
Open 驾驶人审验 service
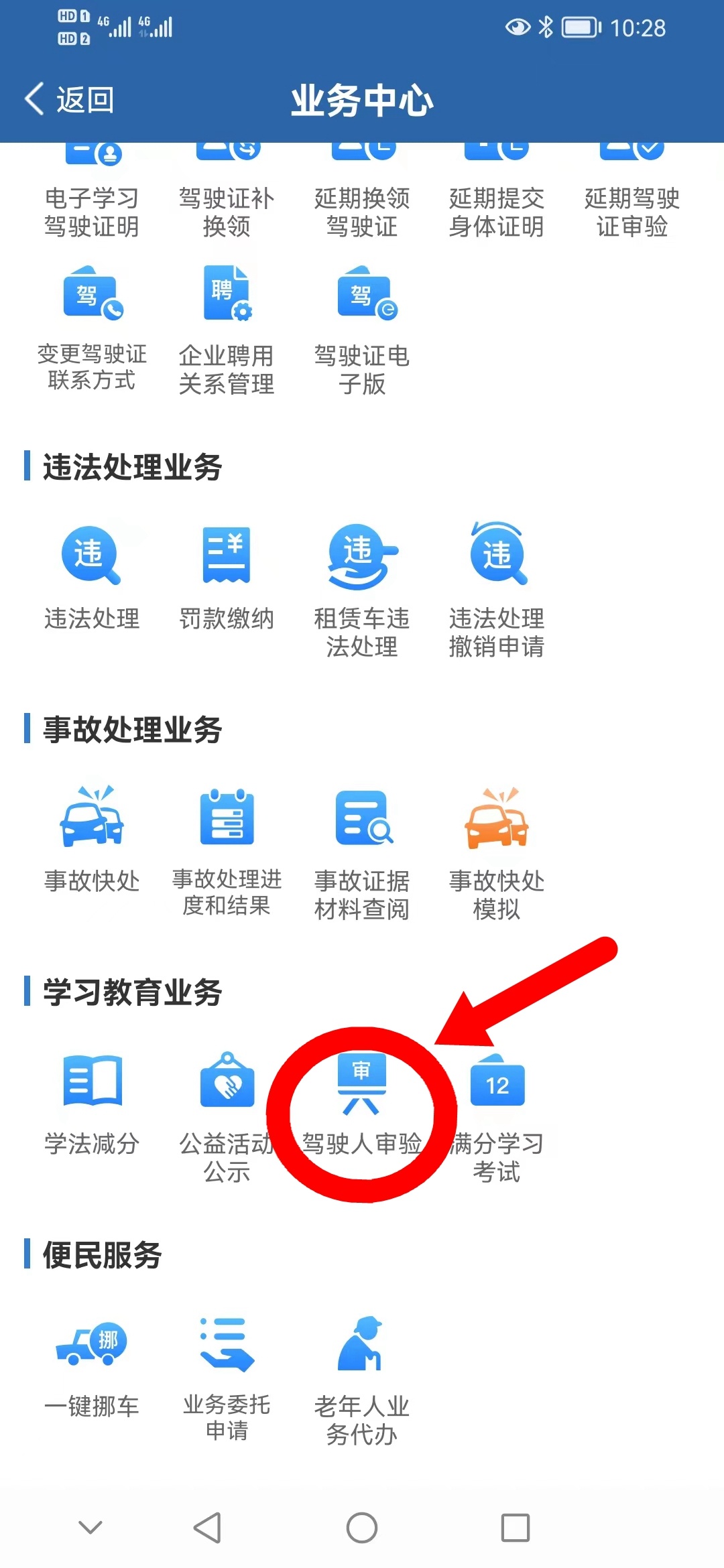pos(362,1106)
